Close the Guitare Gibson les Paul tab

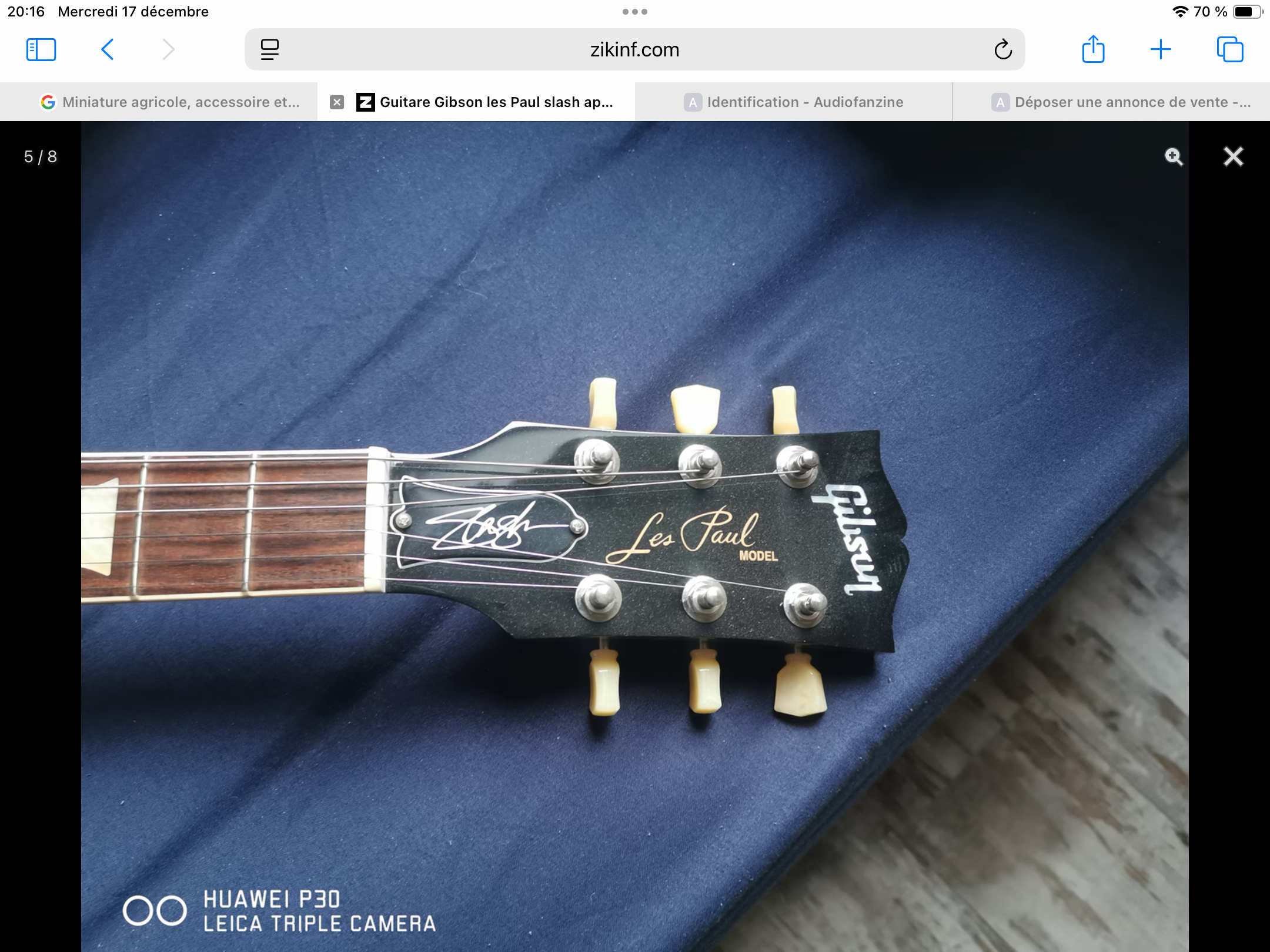337,102
